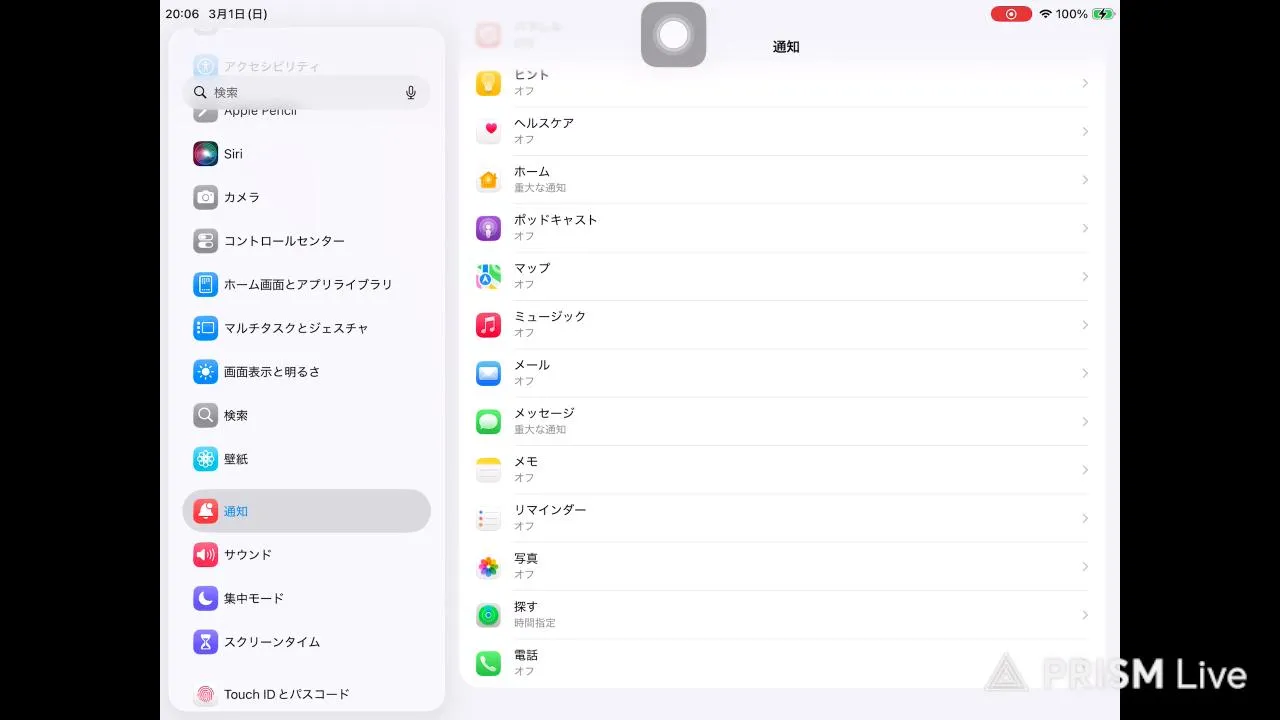
Task: Open カメラ settings
Action: [x=306, y=197]
